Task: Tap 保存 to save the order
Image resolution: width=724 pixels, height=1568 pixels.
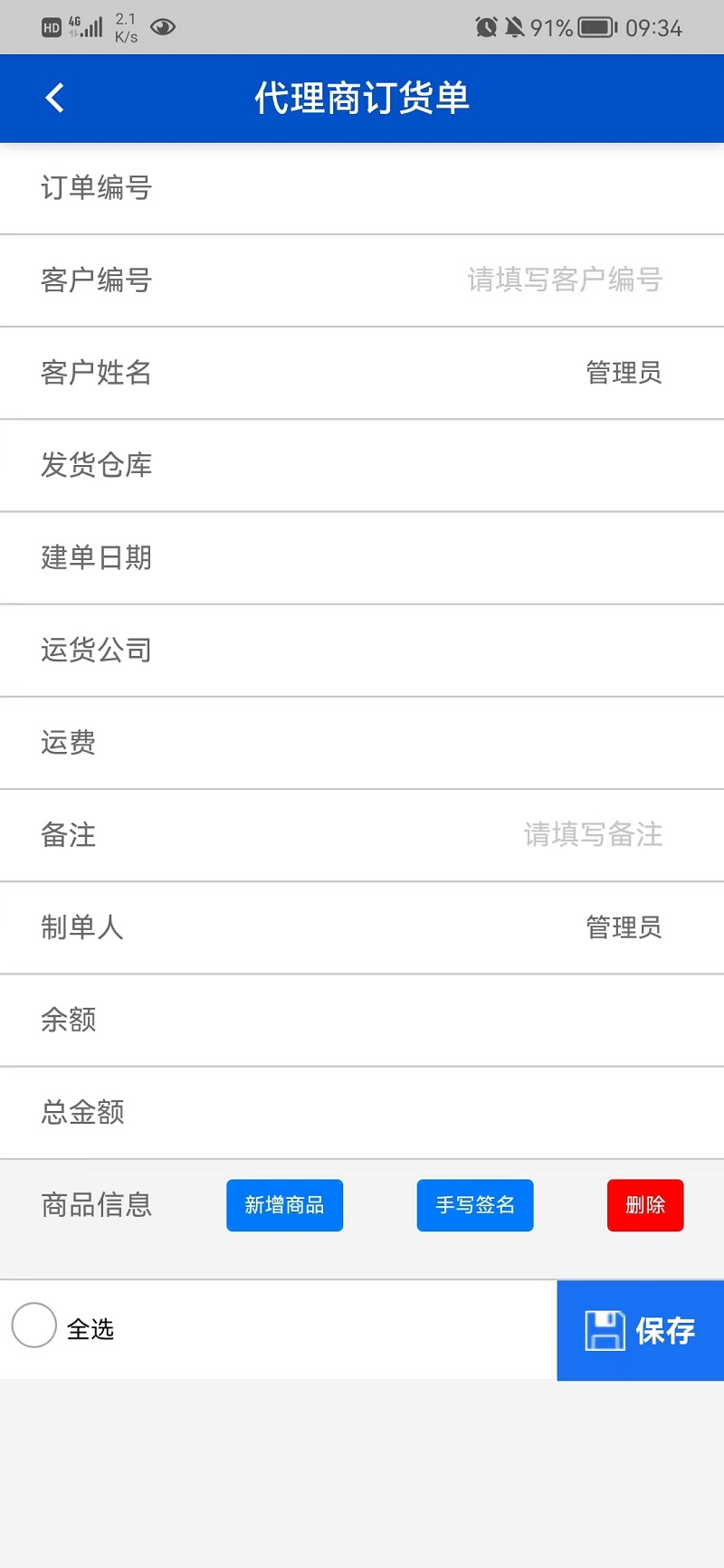Action: coord(665,1331)
